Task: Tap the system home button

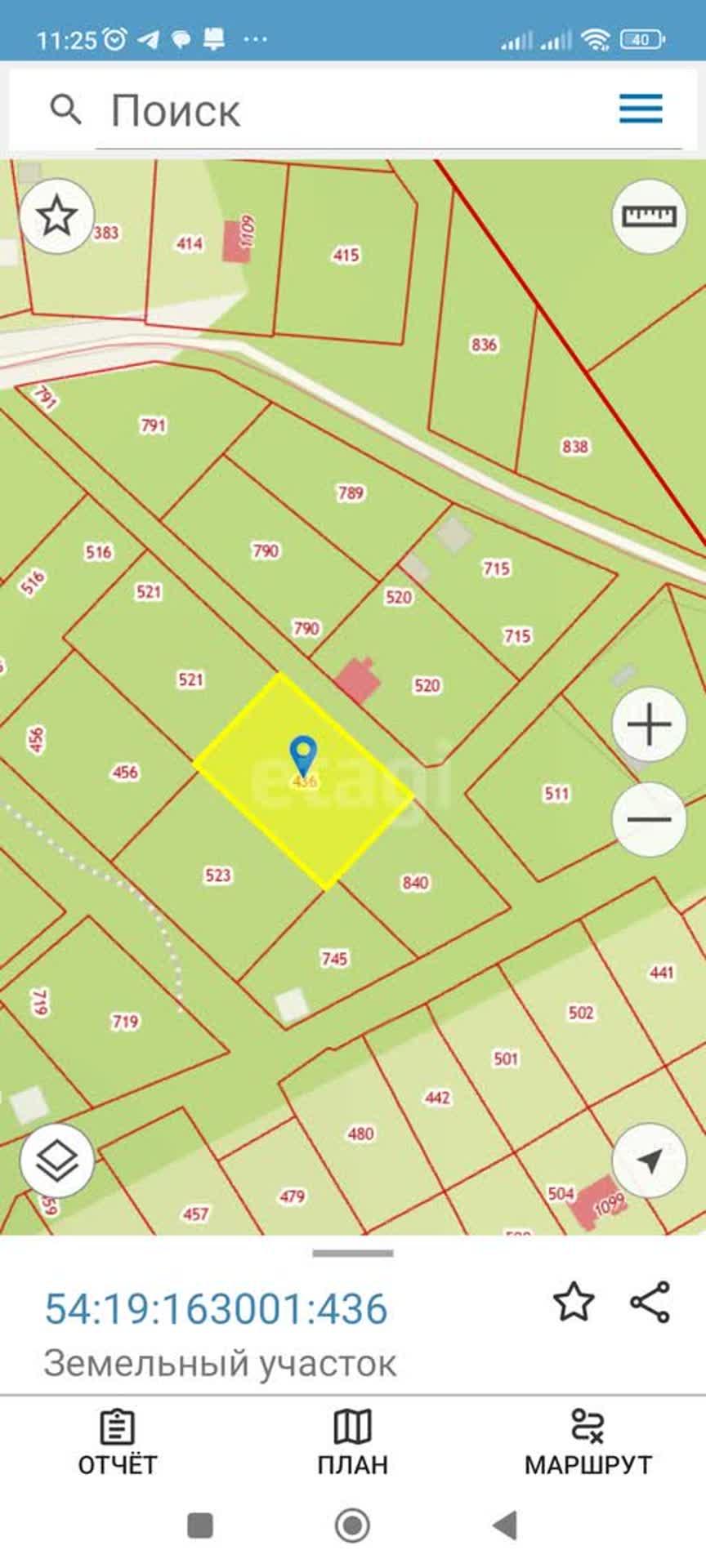Action: coord(353,1525)
